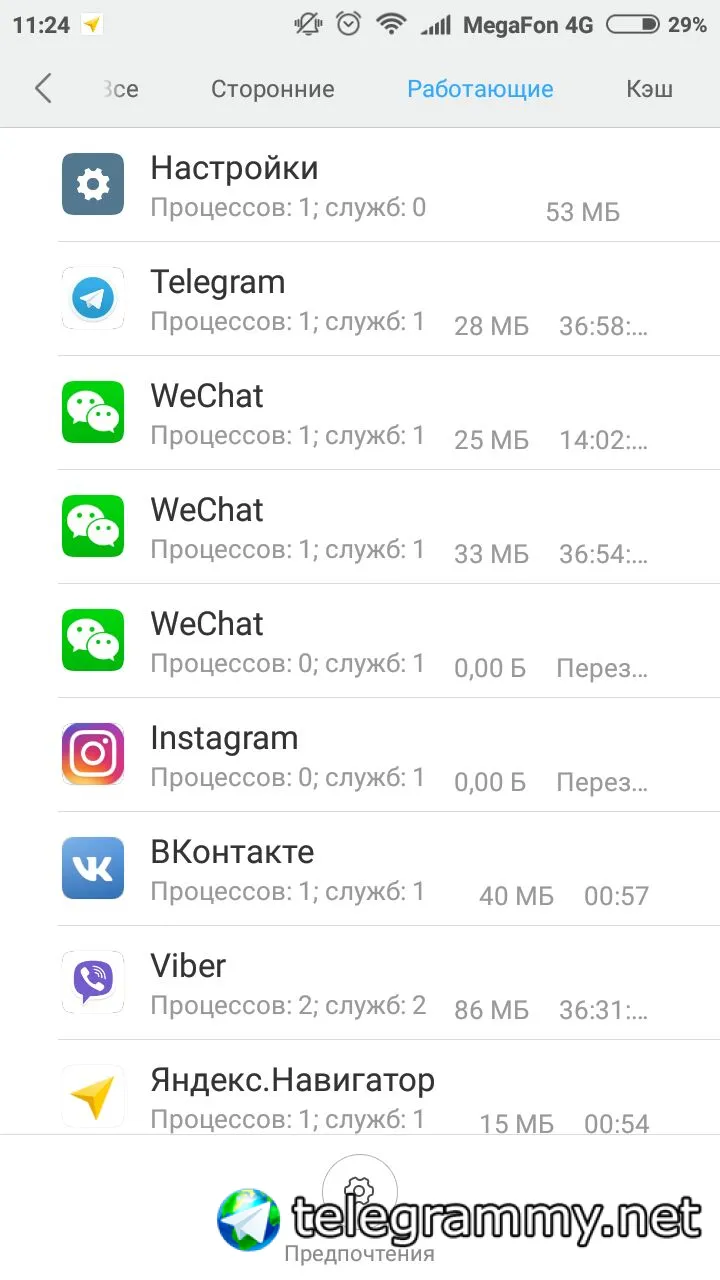Go back using the arrow icon

point(42,88)
